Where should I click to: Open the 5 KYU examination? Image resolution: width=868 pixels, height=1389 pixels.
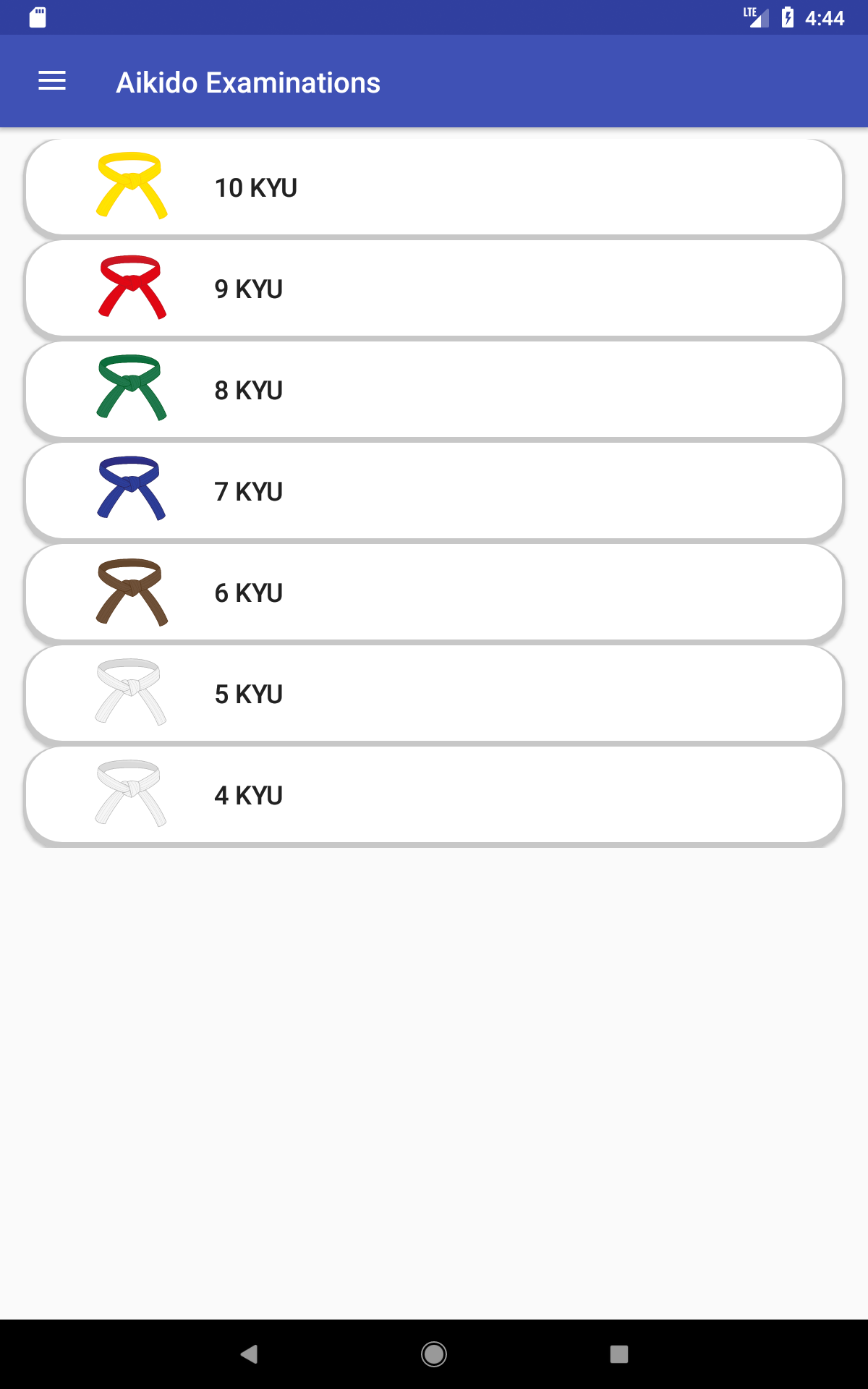[x=434, y=694]
